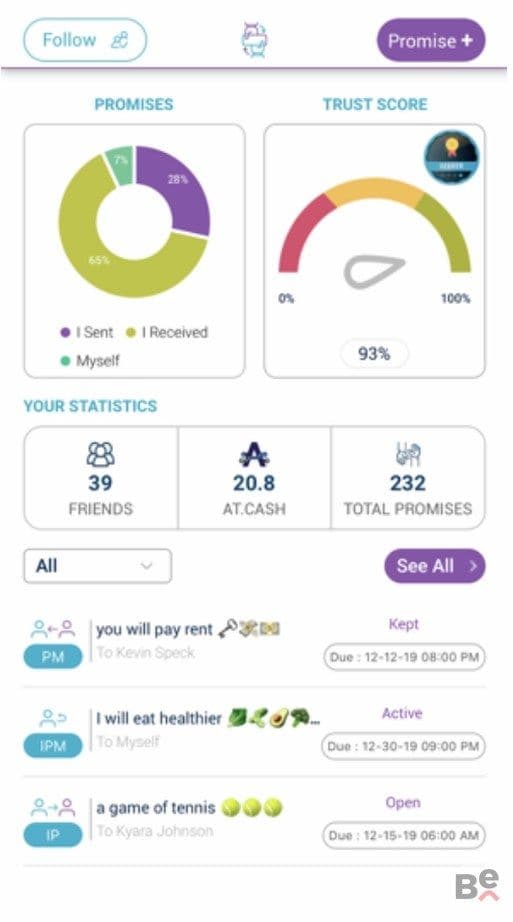The width and height of the screenshot is (513, 922).
Task: Open the 'I will eat healthier' promise
Action: click(x=254, y=730)
